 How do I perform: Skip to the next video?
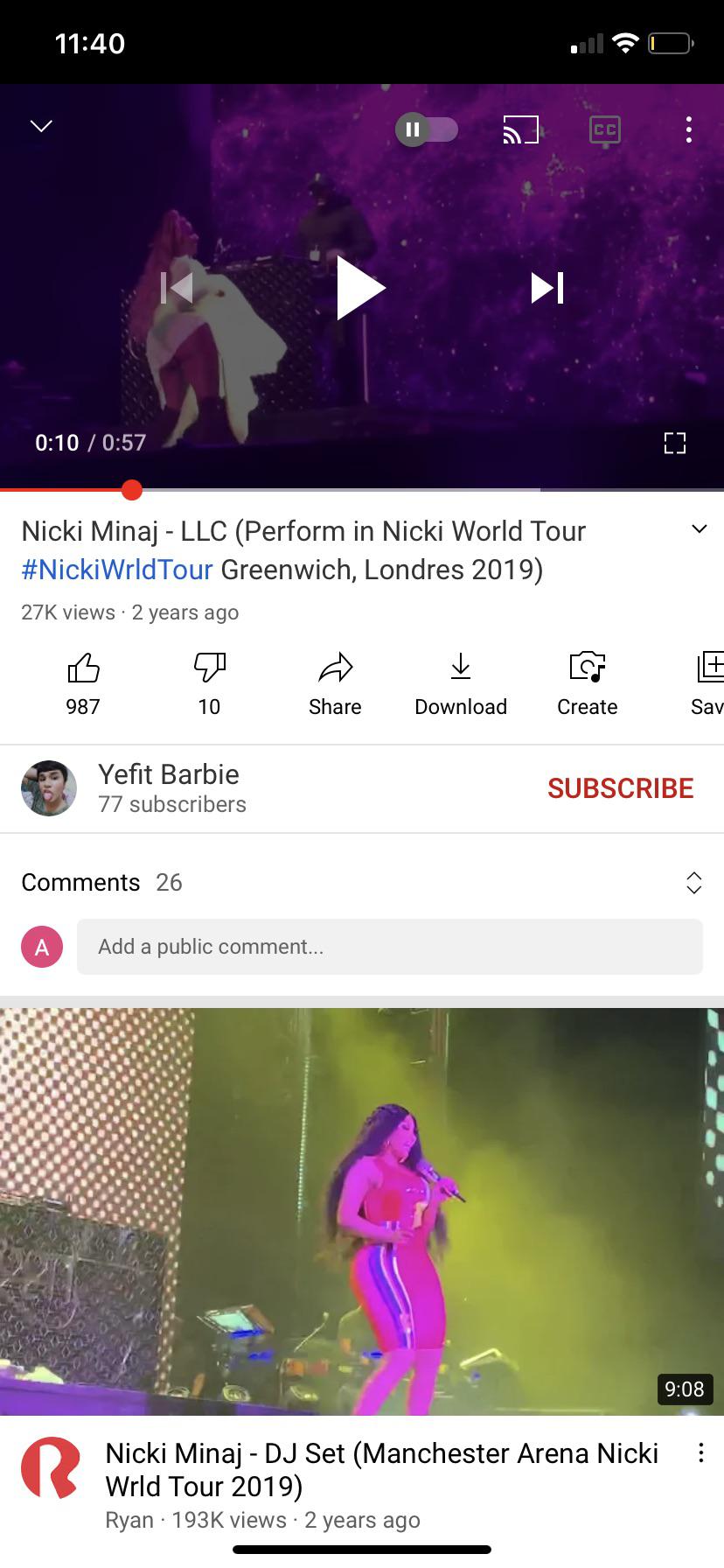point(547,288)
